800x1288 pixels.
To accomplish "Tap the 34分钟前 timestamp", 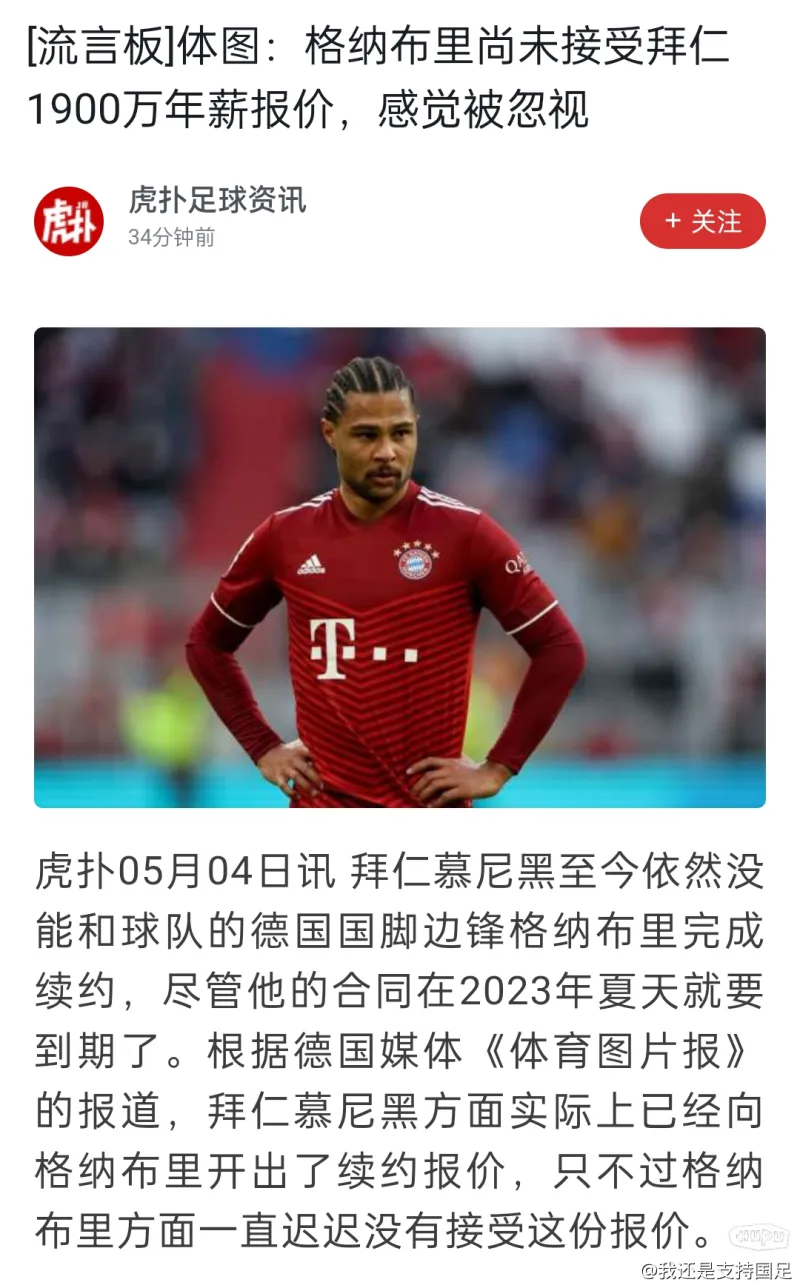I will click(173, 238).
